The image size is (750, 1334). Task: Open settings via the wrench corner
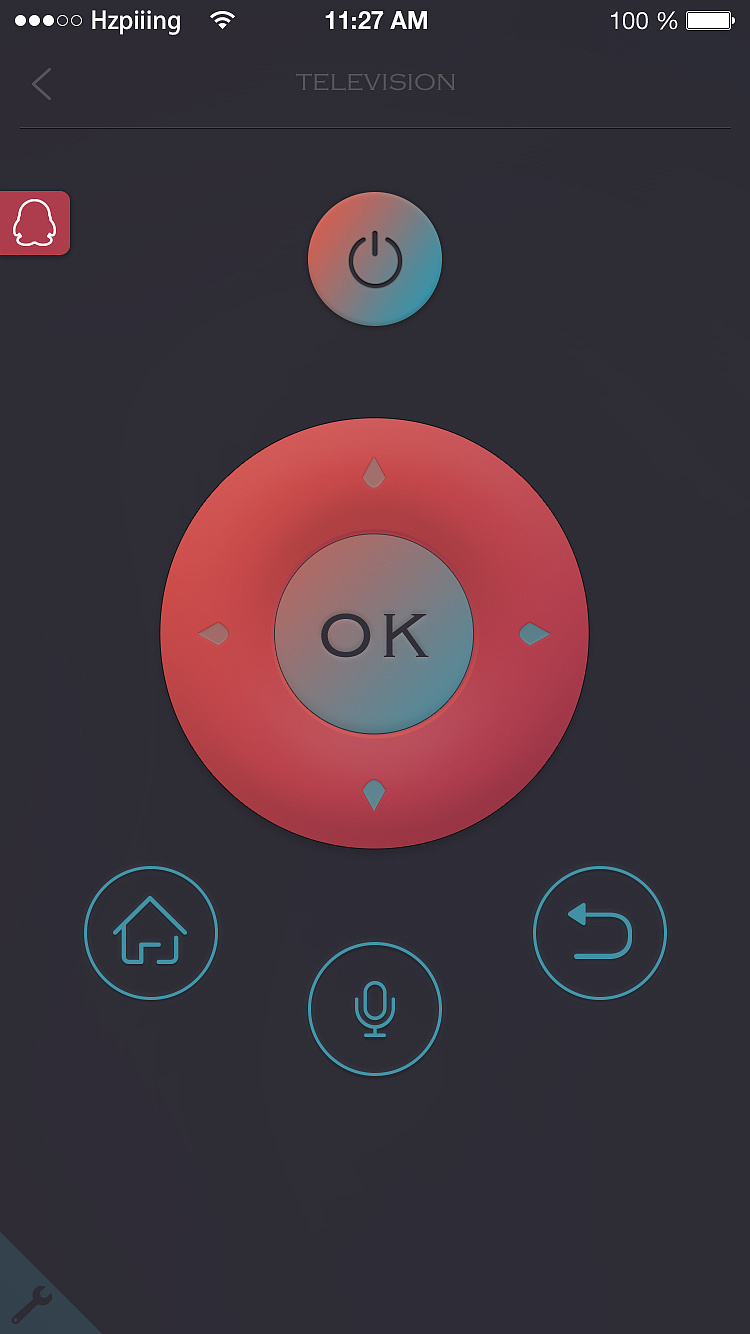[32, 1301]
